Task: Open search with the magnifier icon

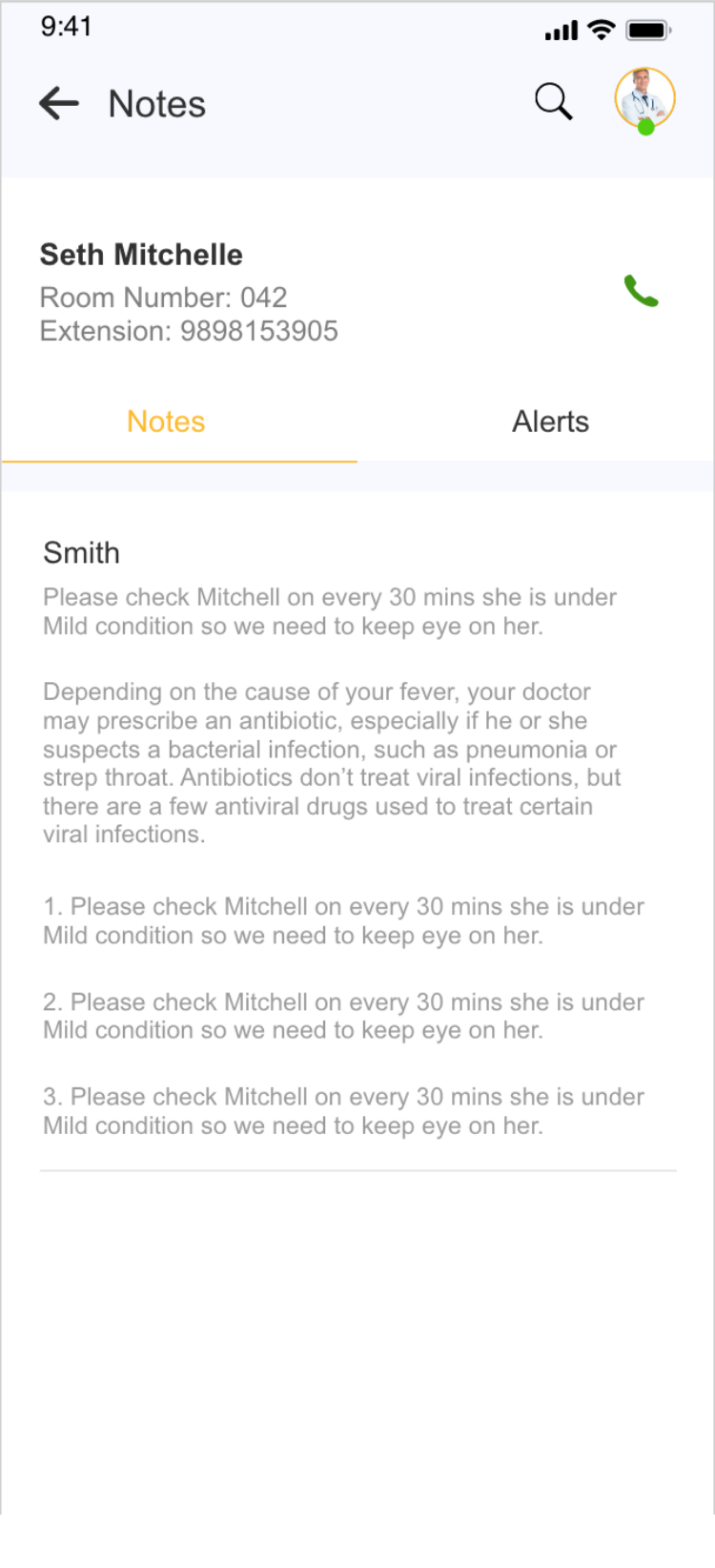Action: click(x=553, y=101)
